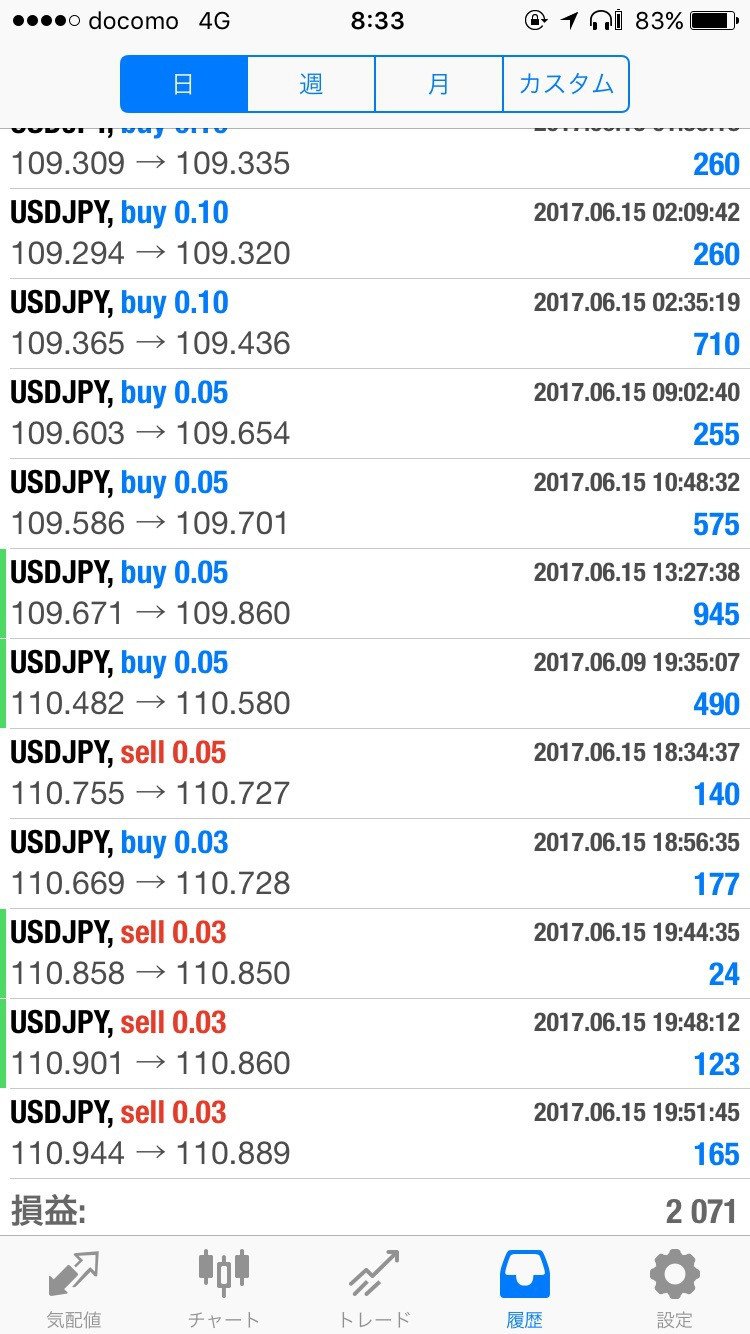Switch to the 週 weekly period
The height and width of the screenshot is (1334, 750).
pos(311,84)
